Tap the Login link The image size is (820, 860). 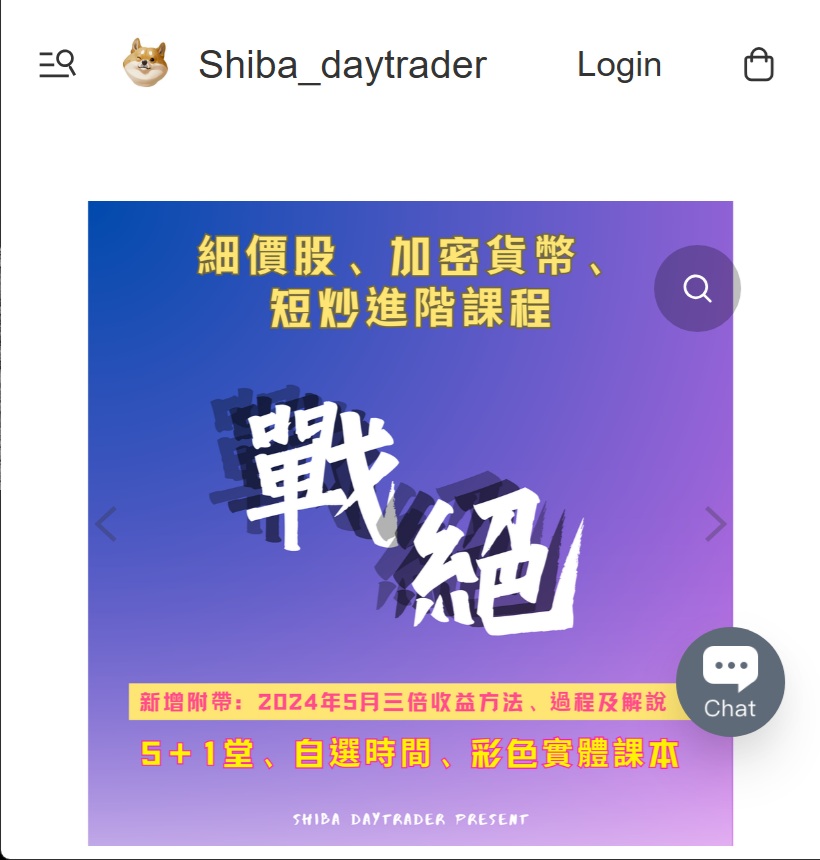pos(619,65)
